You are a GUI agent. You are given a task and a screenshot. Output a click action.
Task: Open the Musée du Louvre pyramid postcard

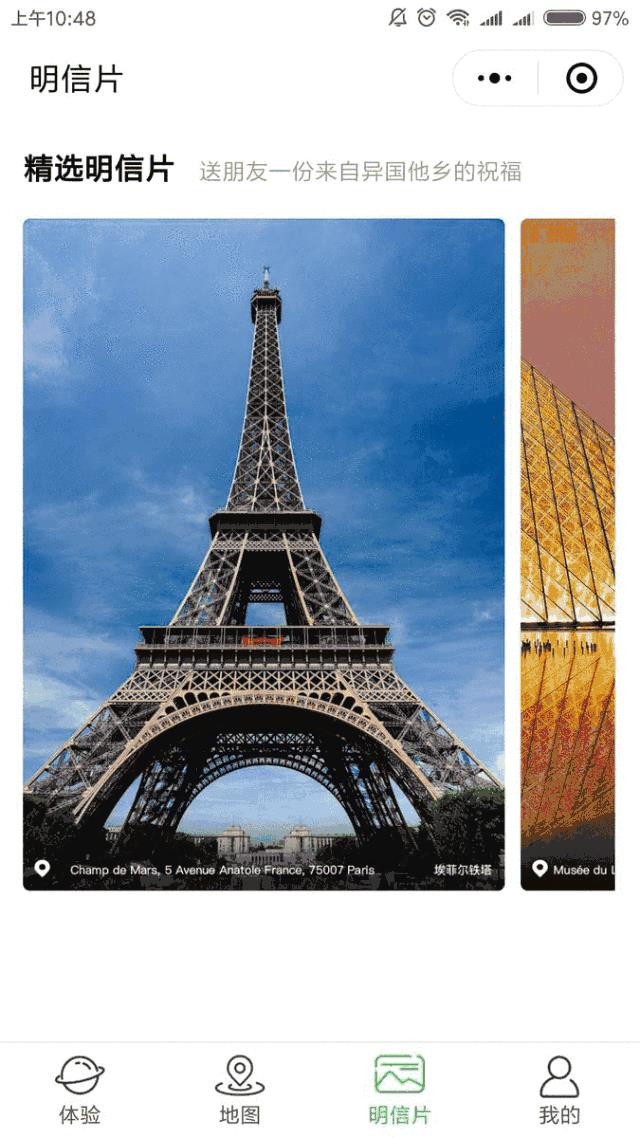pyautogui.click(x=568, y=553)
